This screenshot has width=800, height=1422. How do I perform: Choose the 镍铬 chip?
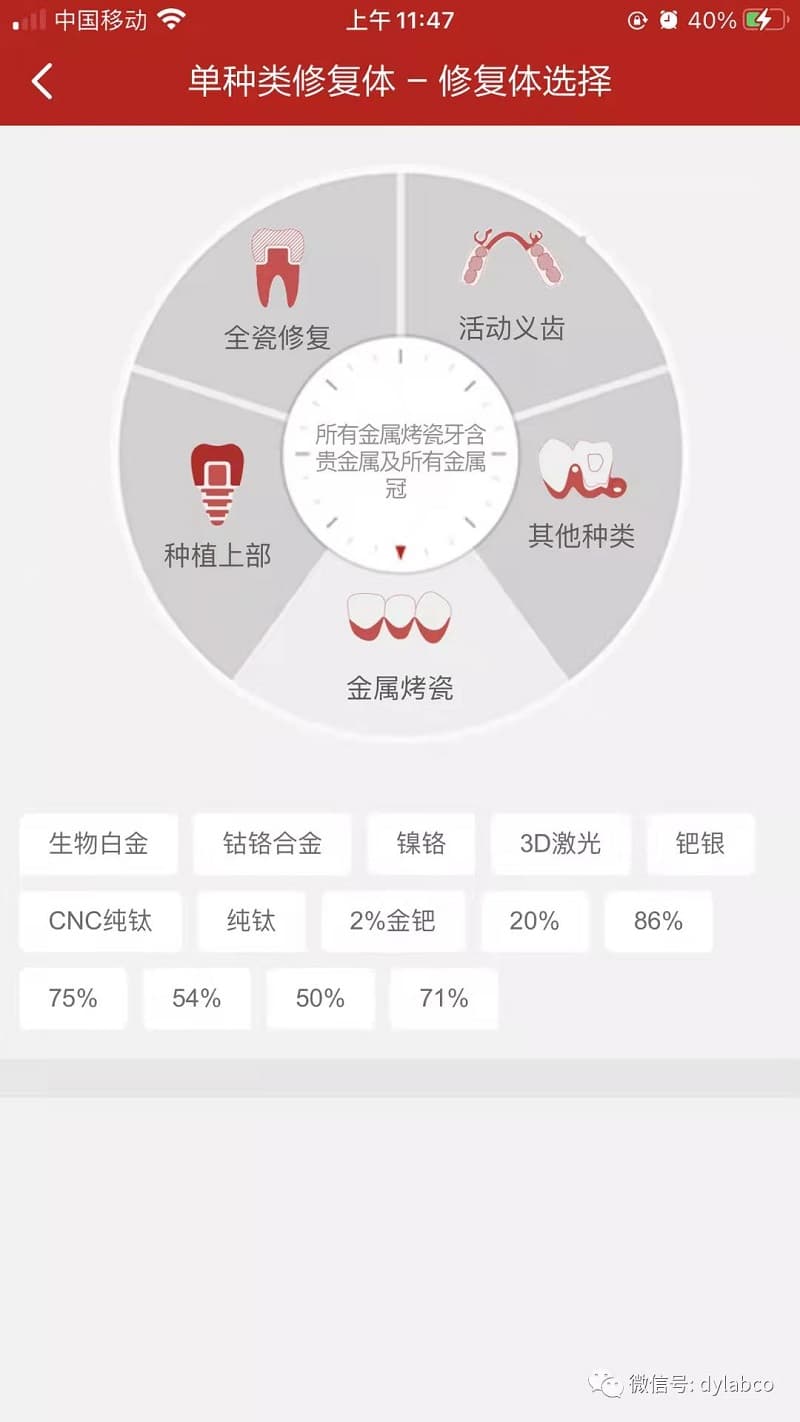(x=421, y=844)
